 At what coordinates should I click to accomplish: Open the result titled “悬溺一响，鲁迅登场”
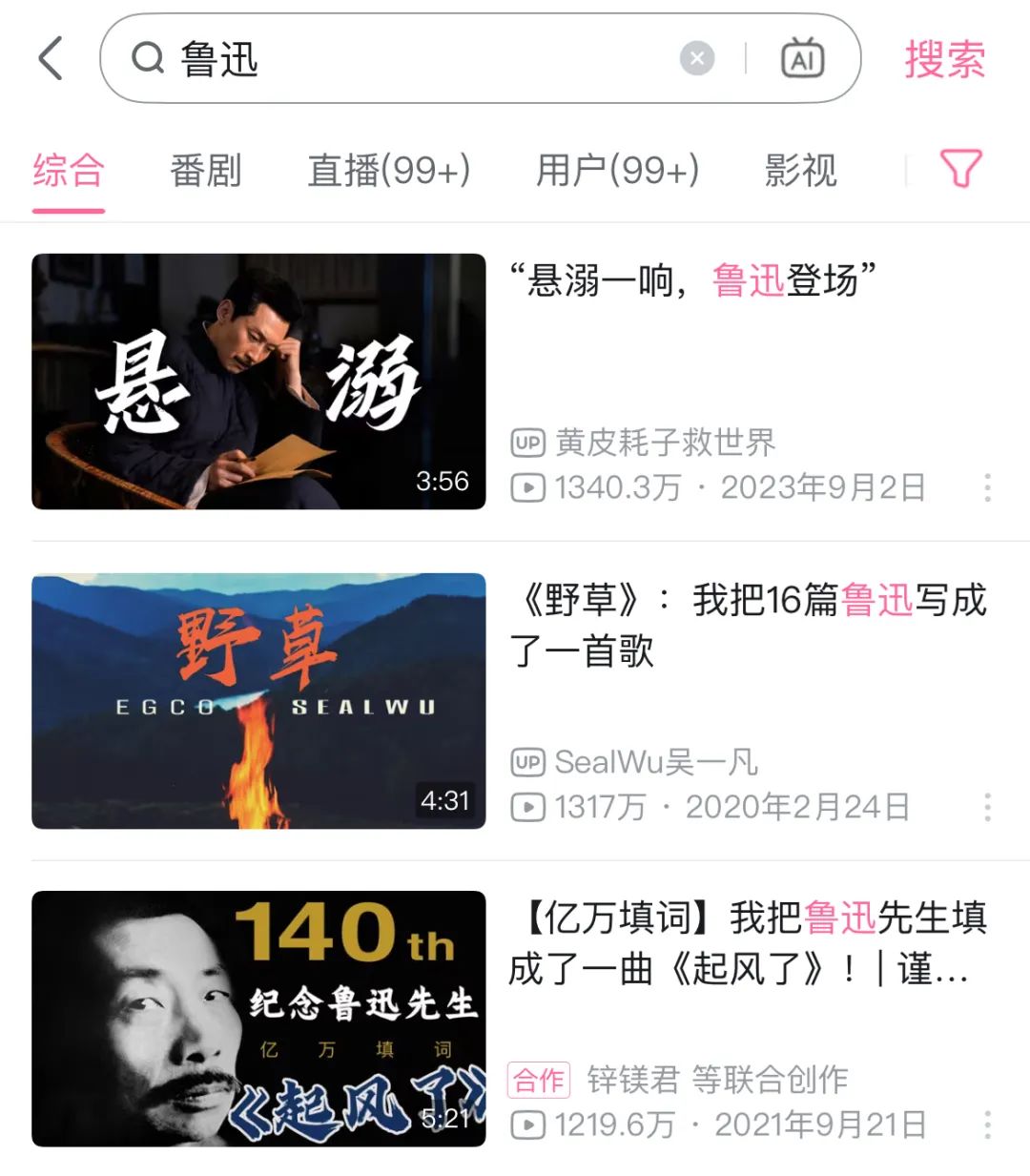tap(692, 281)
